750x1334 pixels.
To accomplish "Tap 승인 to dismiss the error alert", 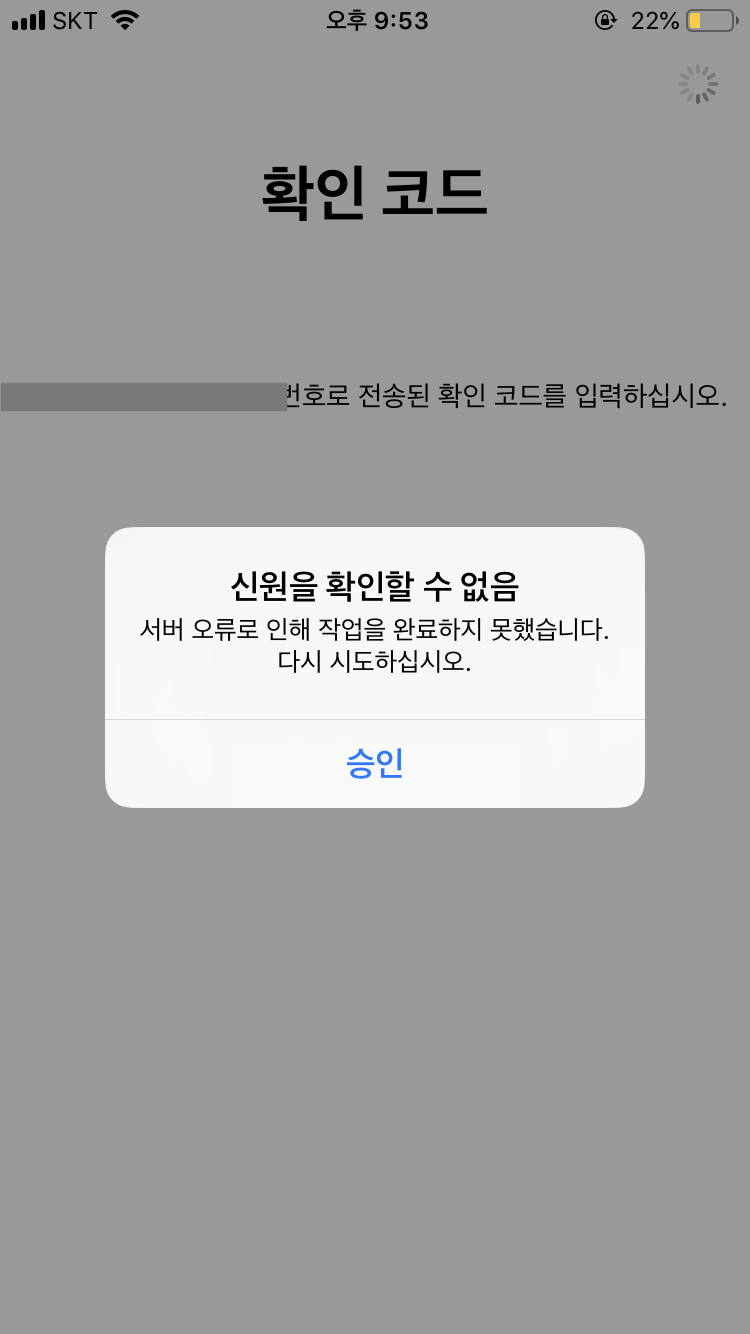I will (374, 763).
